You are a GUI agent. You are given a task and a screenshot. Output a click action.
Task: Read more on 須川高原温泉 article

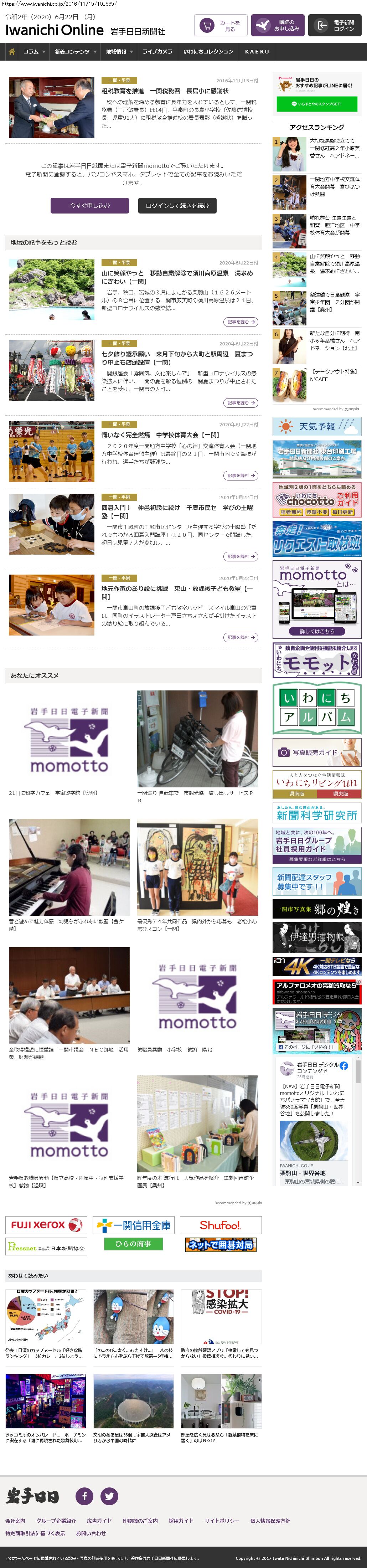coord(241,322)
